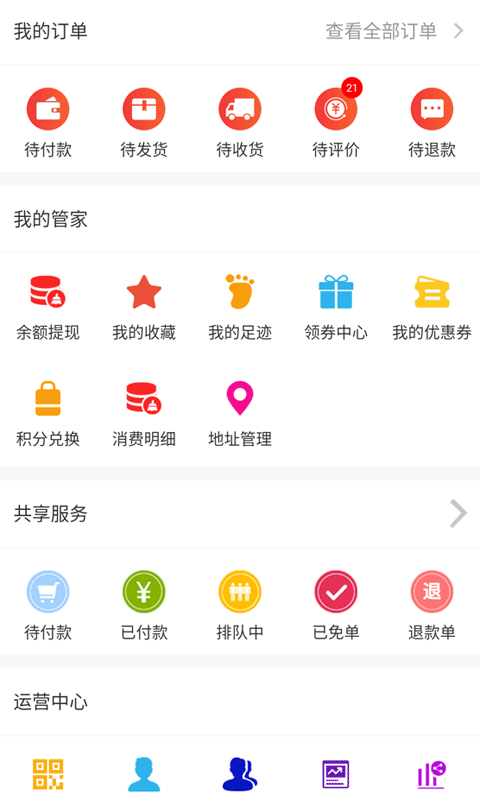
Task: Open 待收货 orders
Action: [x=240, y=123]
